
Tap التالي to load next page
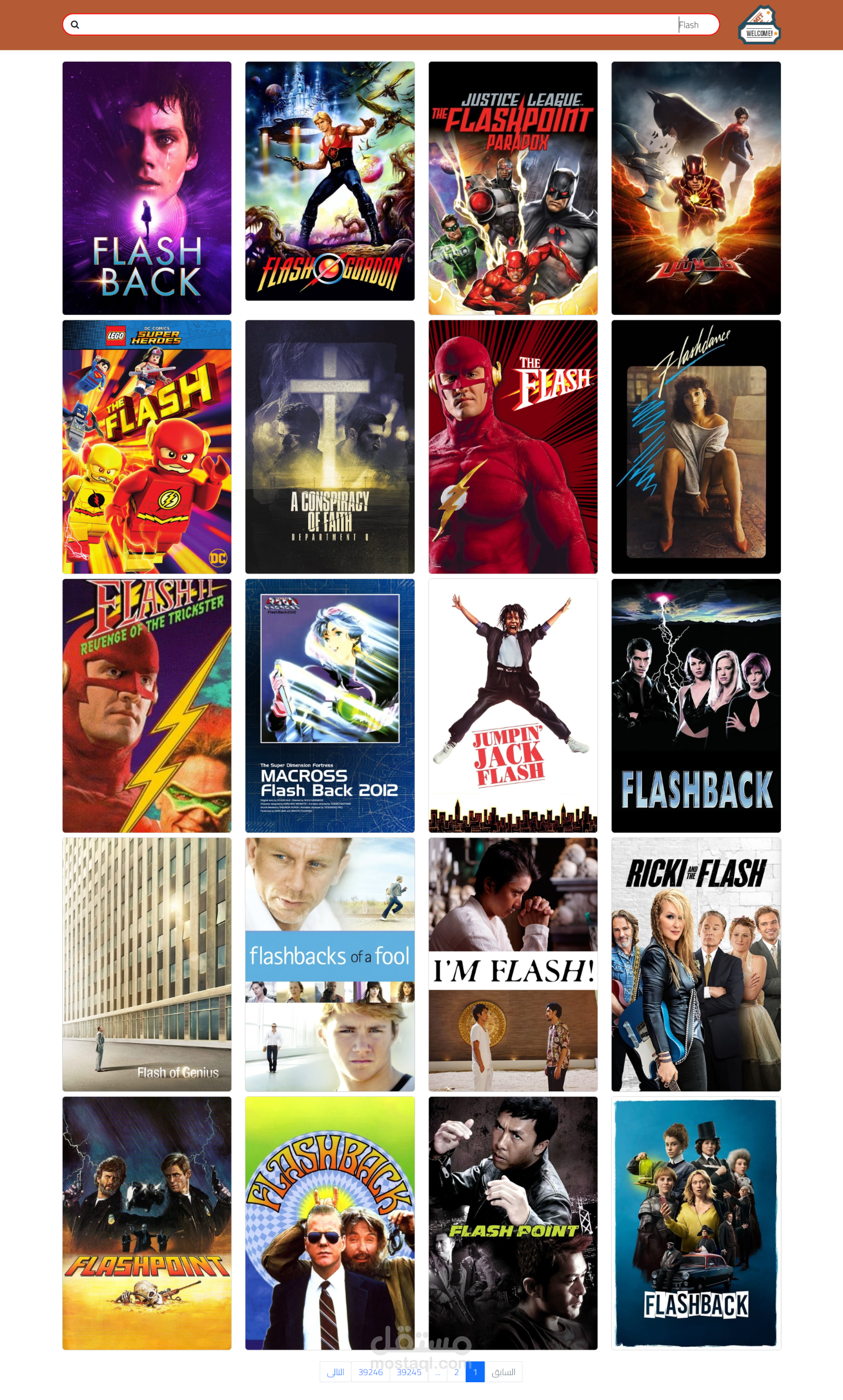336,1372
